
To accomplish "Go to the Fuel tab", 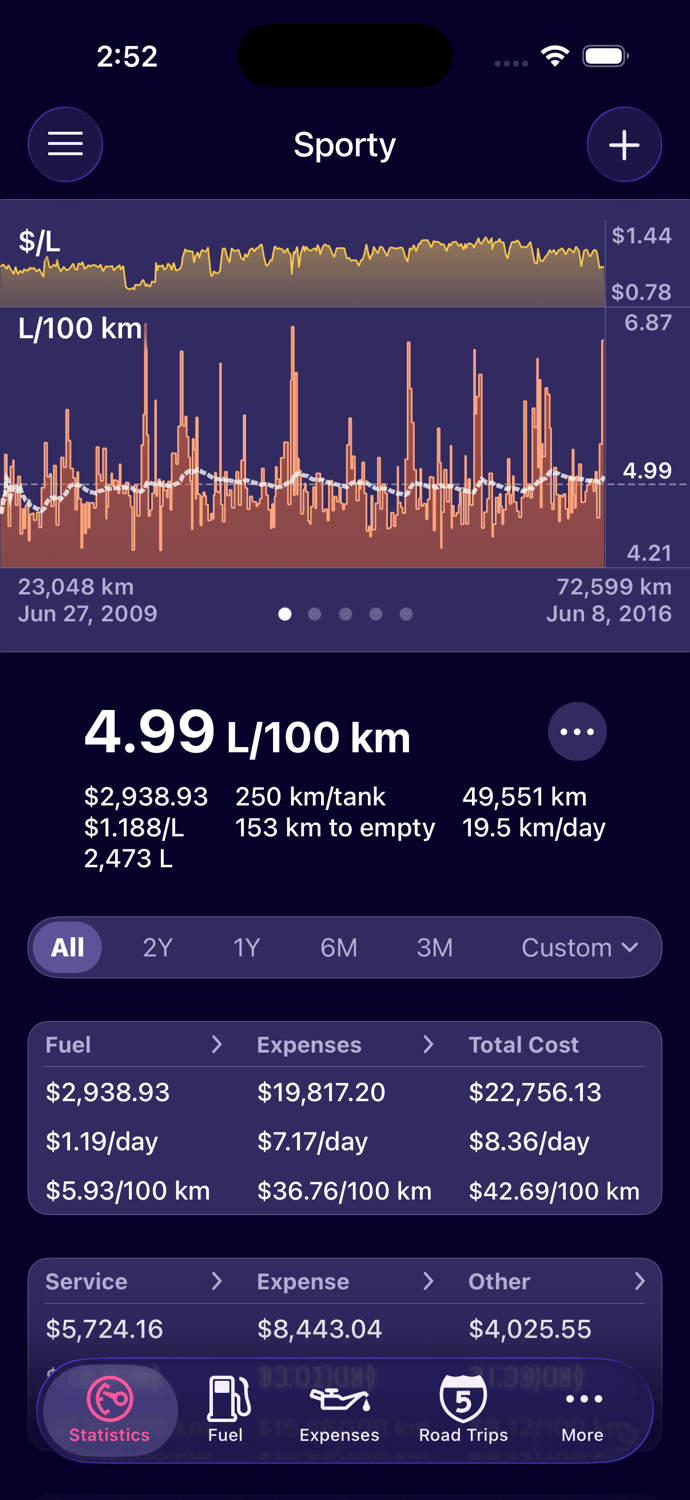I will [x=225, y=1410].
